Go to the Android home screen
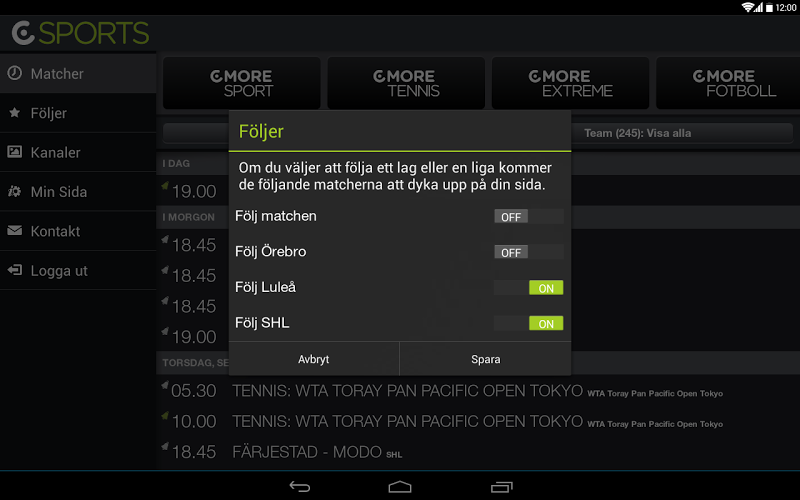This screenshot has height=500, width=800. (400, 487)
